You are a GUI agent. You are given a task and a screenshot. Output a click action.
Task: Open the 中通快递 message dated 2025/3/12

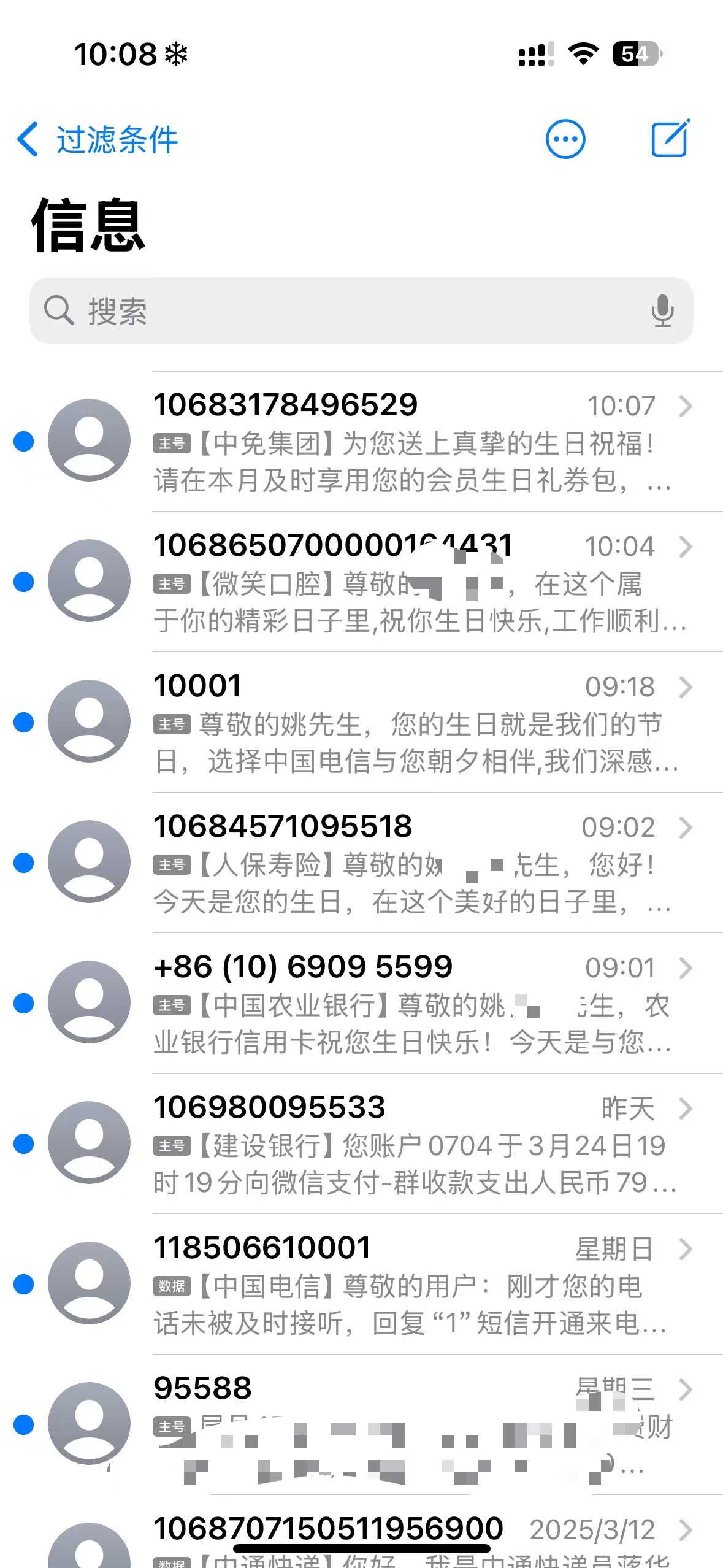[361, 1532]
